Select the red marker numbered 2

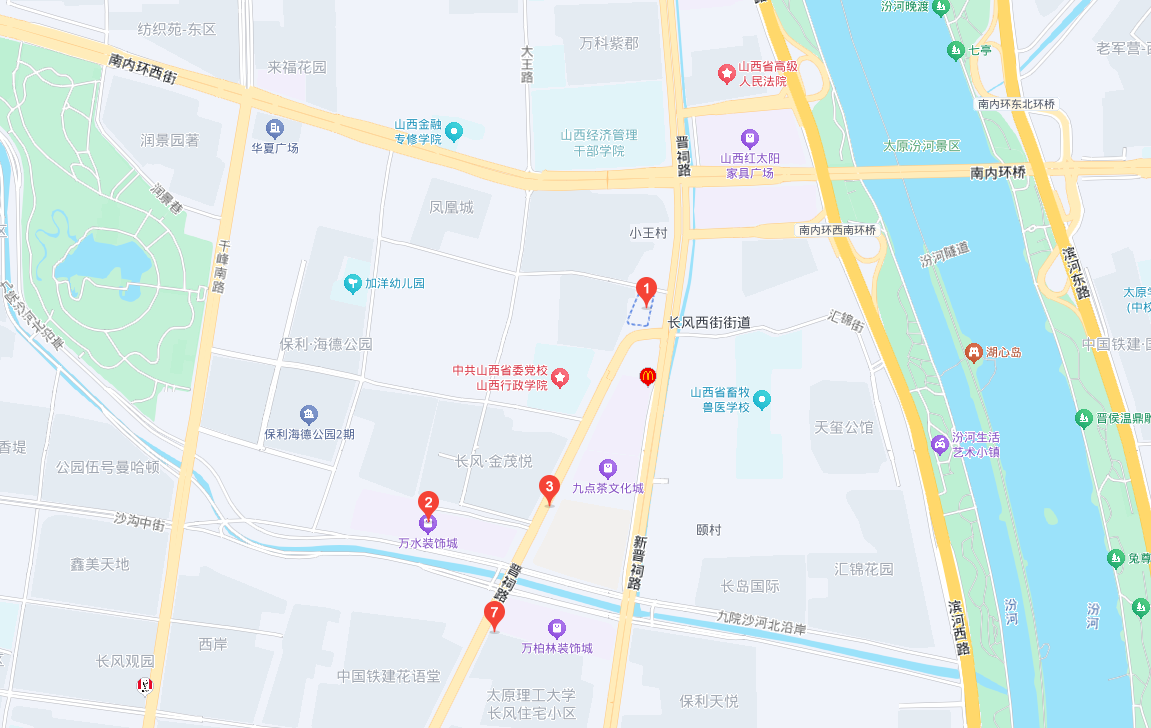click(428, 502)
